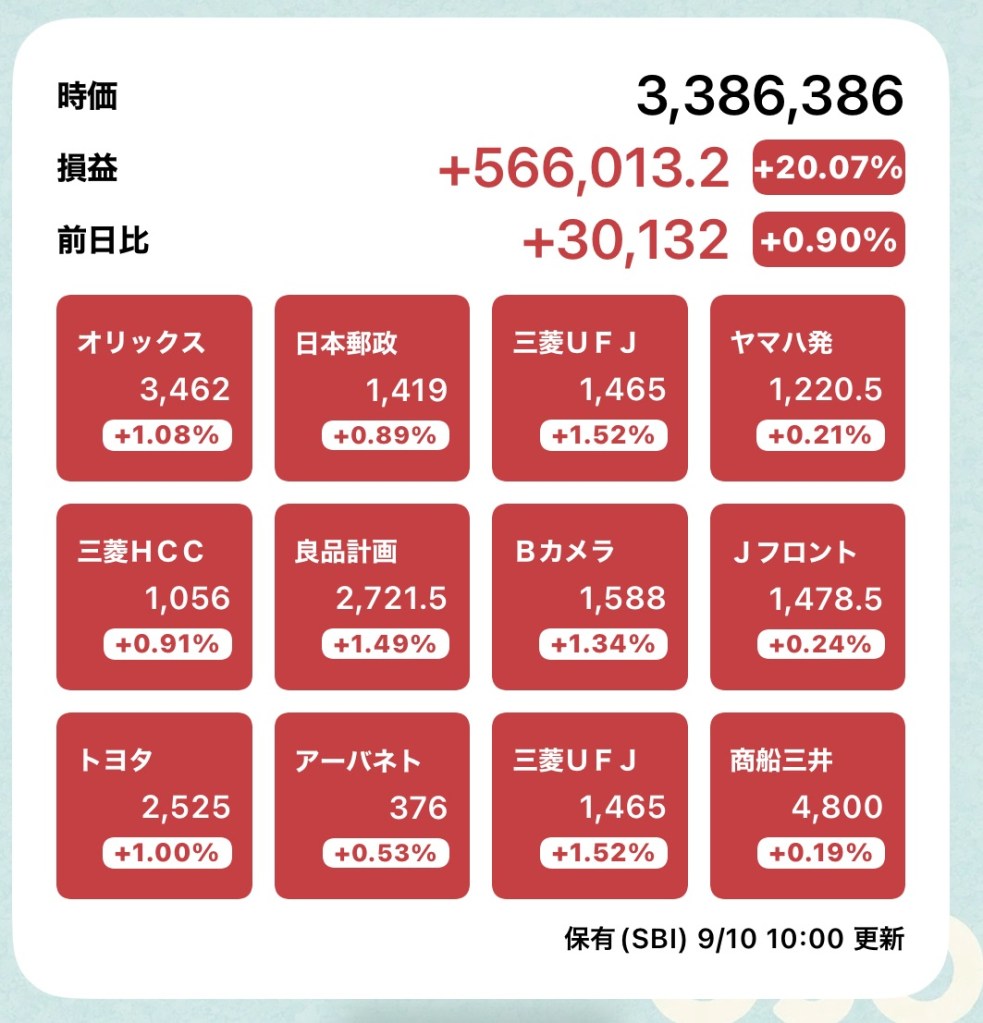Open the 日本郵政 stock tile
The width and height of the screenshot is (983, 1023).
pyautogui.click(x=371, y=388)
